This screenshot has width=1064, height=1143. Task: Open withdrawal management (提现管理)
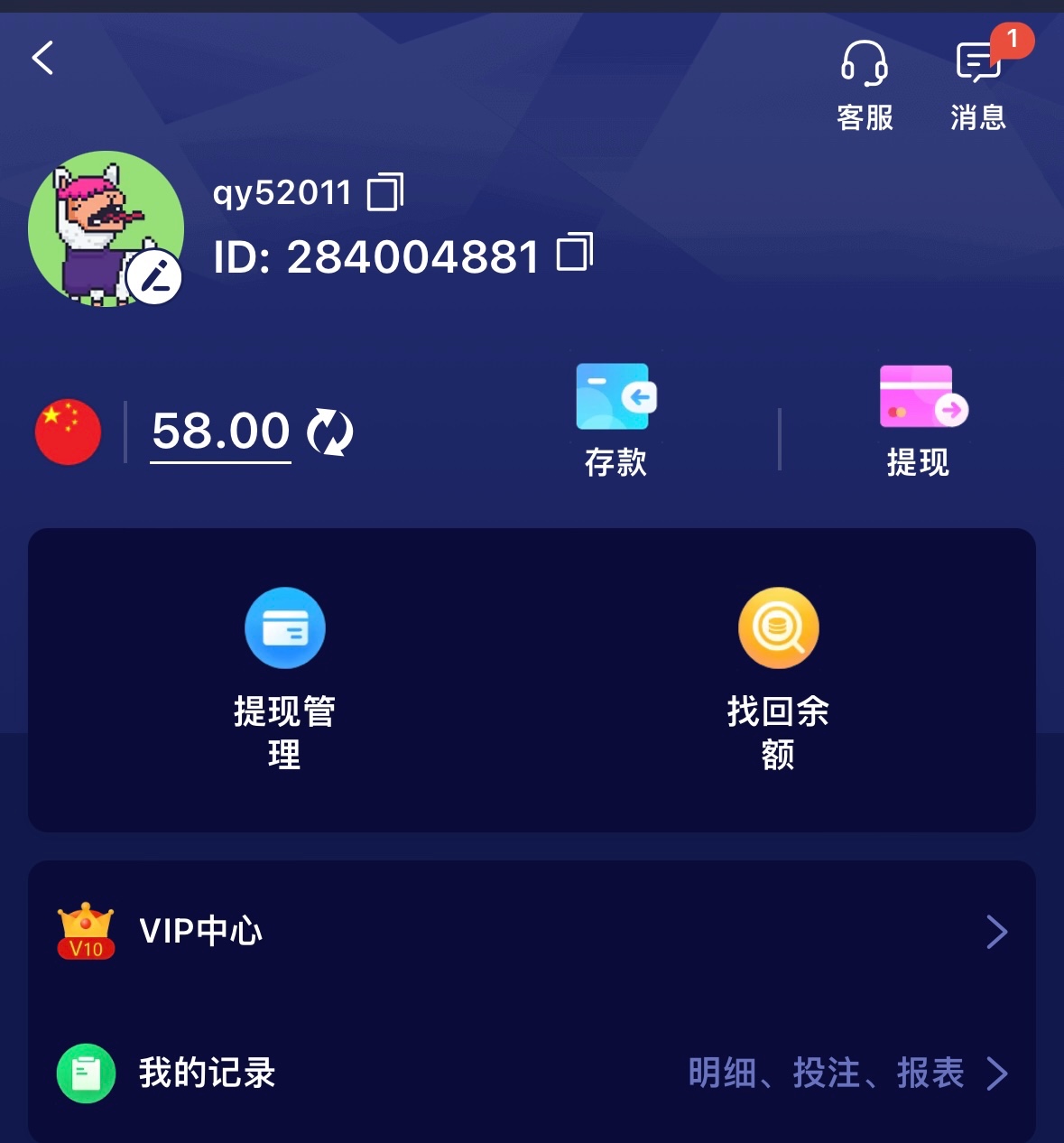click(284, 677)
